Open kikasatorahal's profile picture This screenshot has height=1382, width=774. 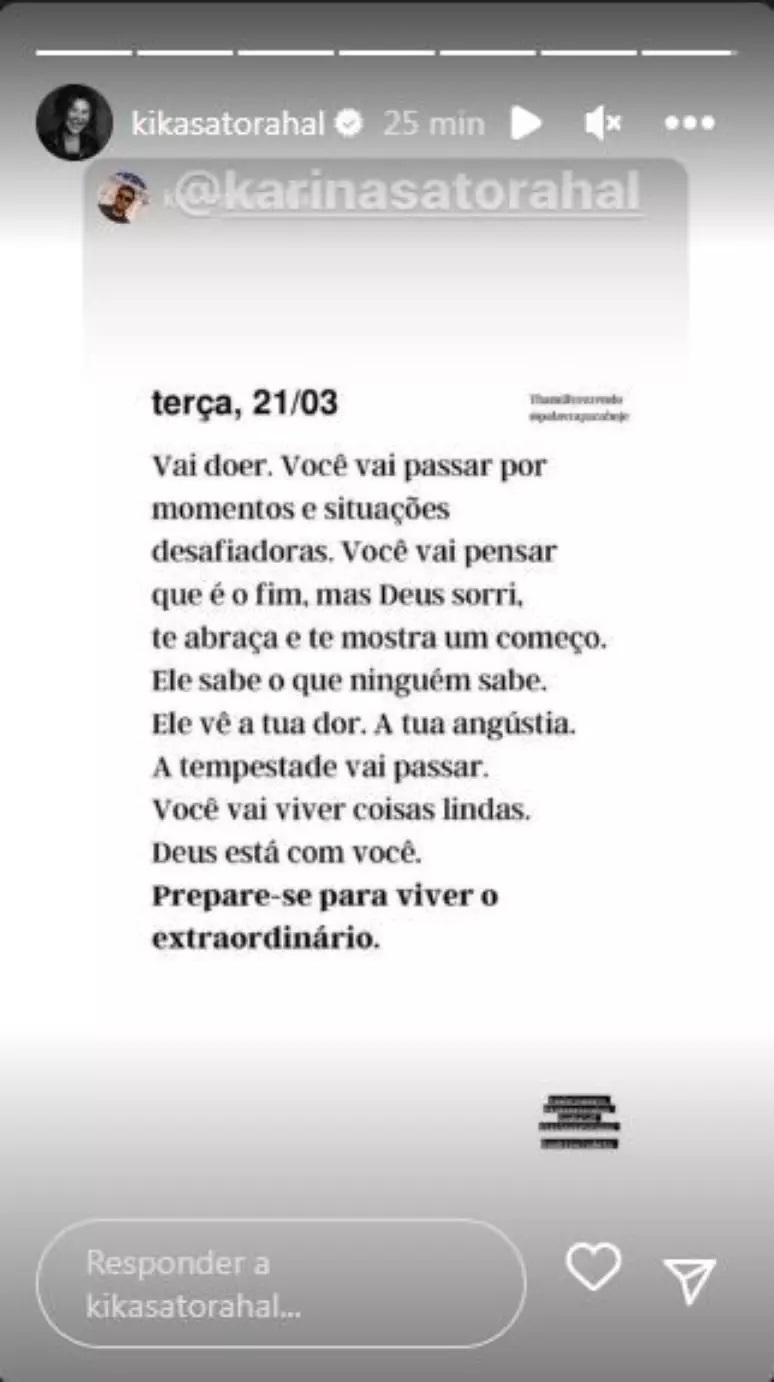tap(74, 122)
